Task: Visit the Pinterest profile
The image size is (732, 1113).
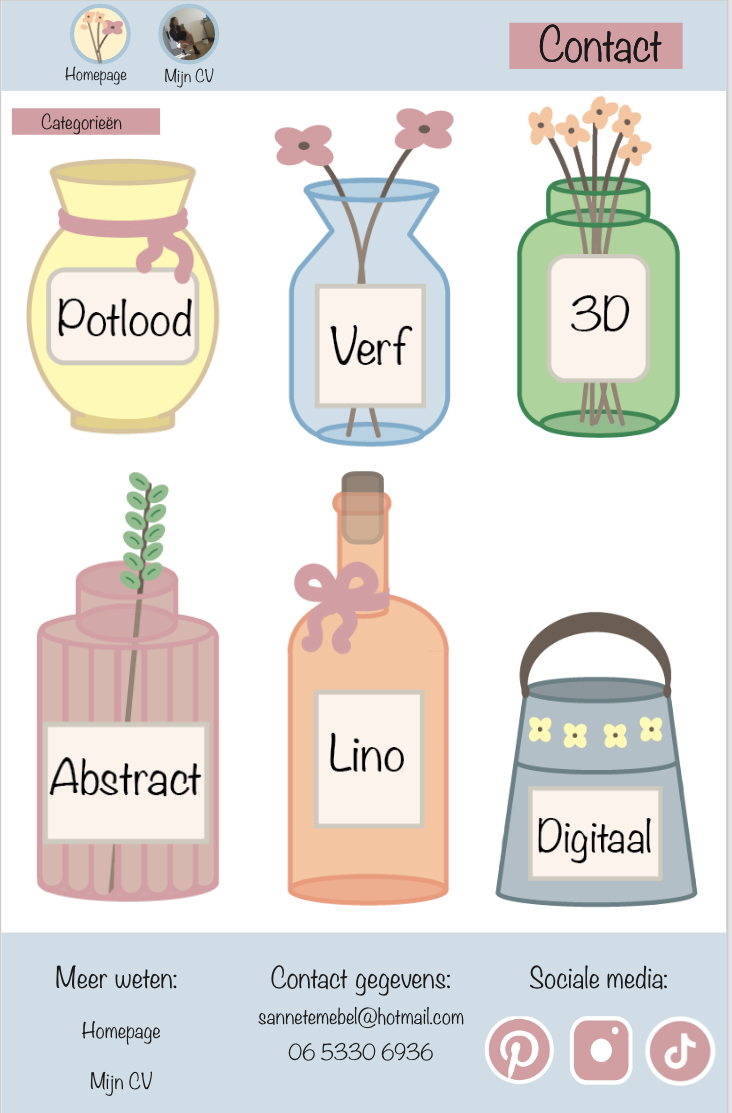Action: click(x=519, y=1051)
